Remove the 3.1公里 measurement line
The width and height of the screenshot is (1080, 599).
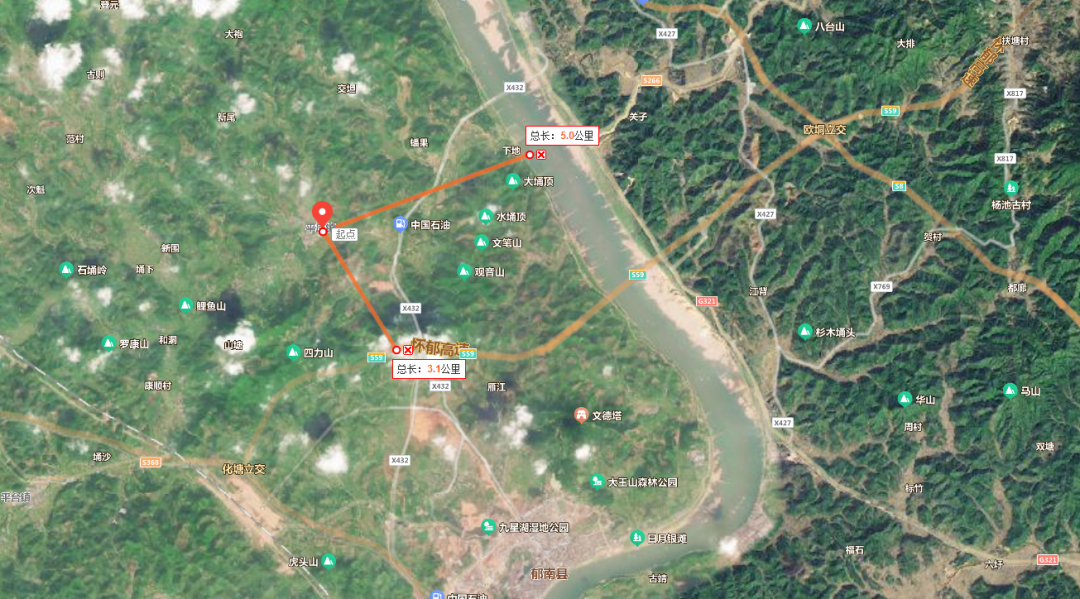(x=408, y=350)
